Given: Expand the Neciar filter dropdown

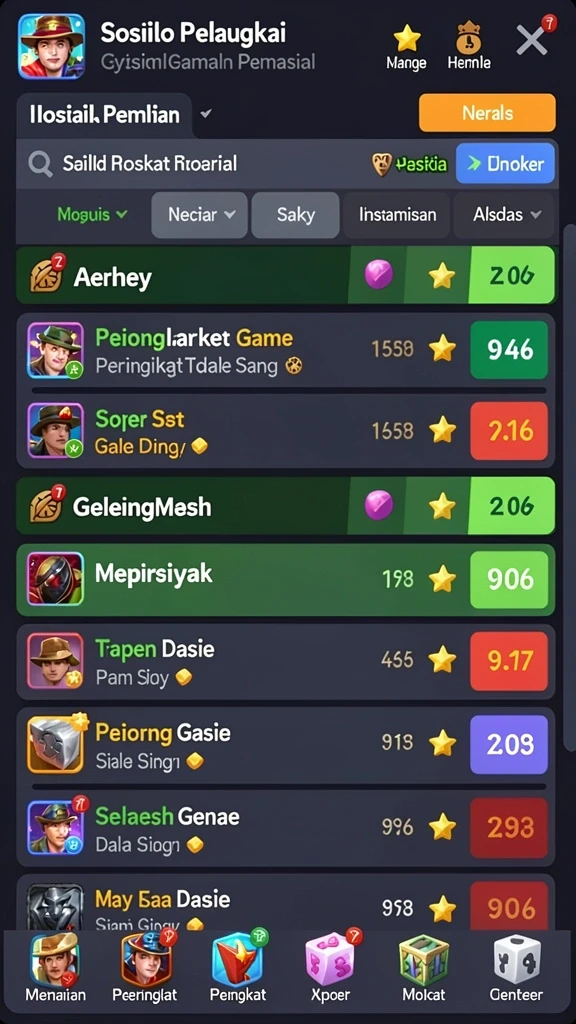Looking at the screenshot, I should [x=199, y=214].
